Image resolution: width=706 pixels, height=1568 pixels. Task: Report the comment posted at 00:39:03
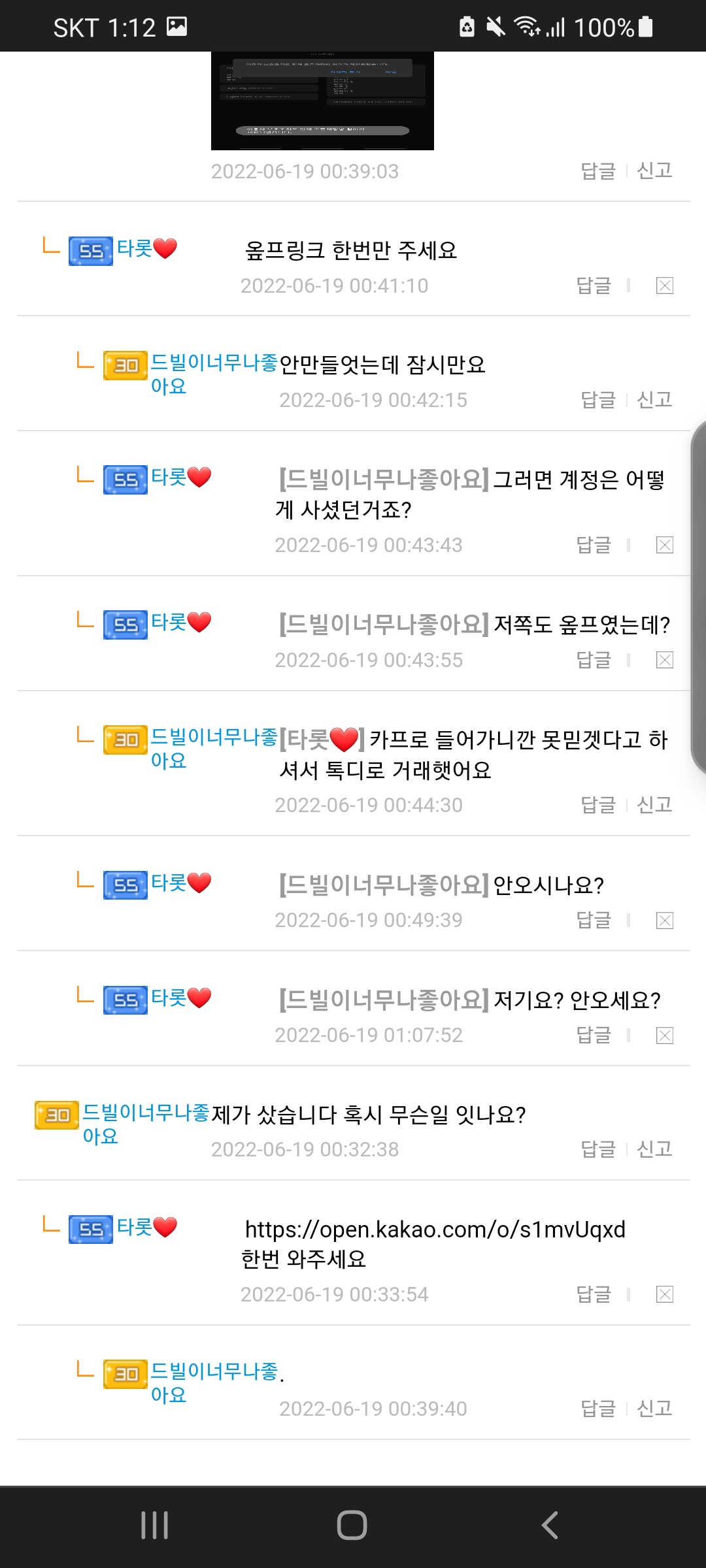click(654, 171)
